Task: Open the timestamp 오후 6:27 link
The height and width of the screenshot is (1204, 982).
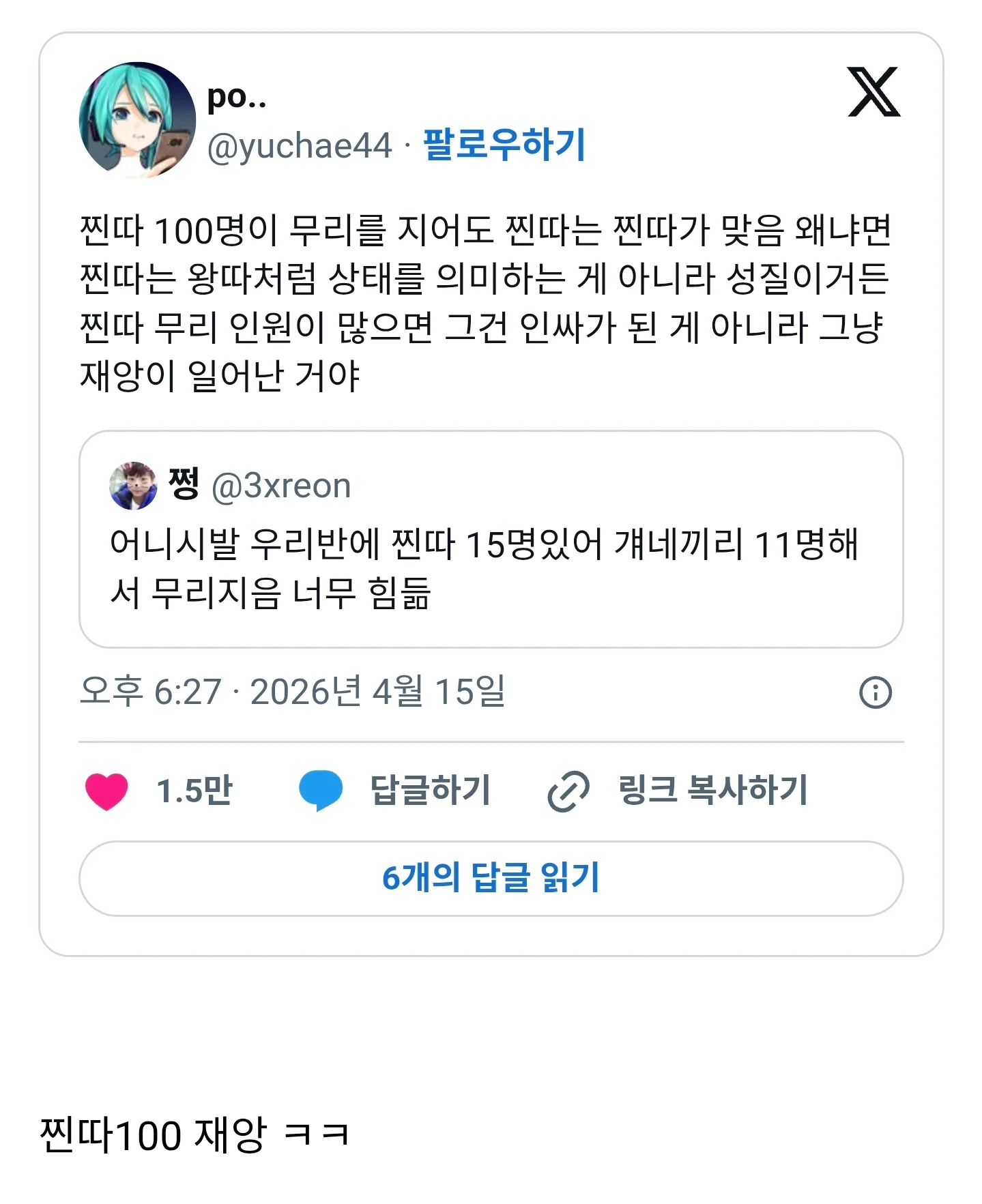Action: 292,691
